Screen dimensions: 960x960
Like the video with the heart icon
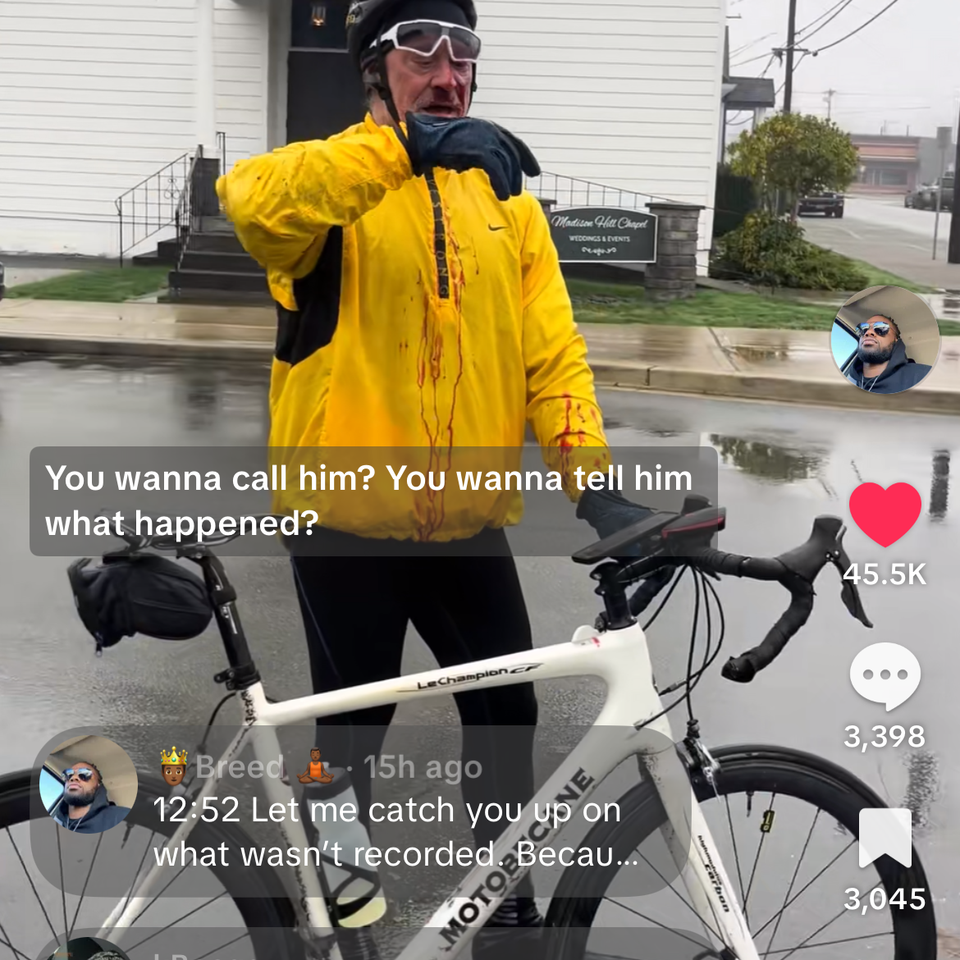point(885,514)
